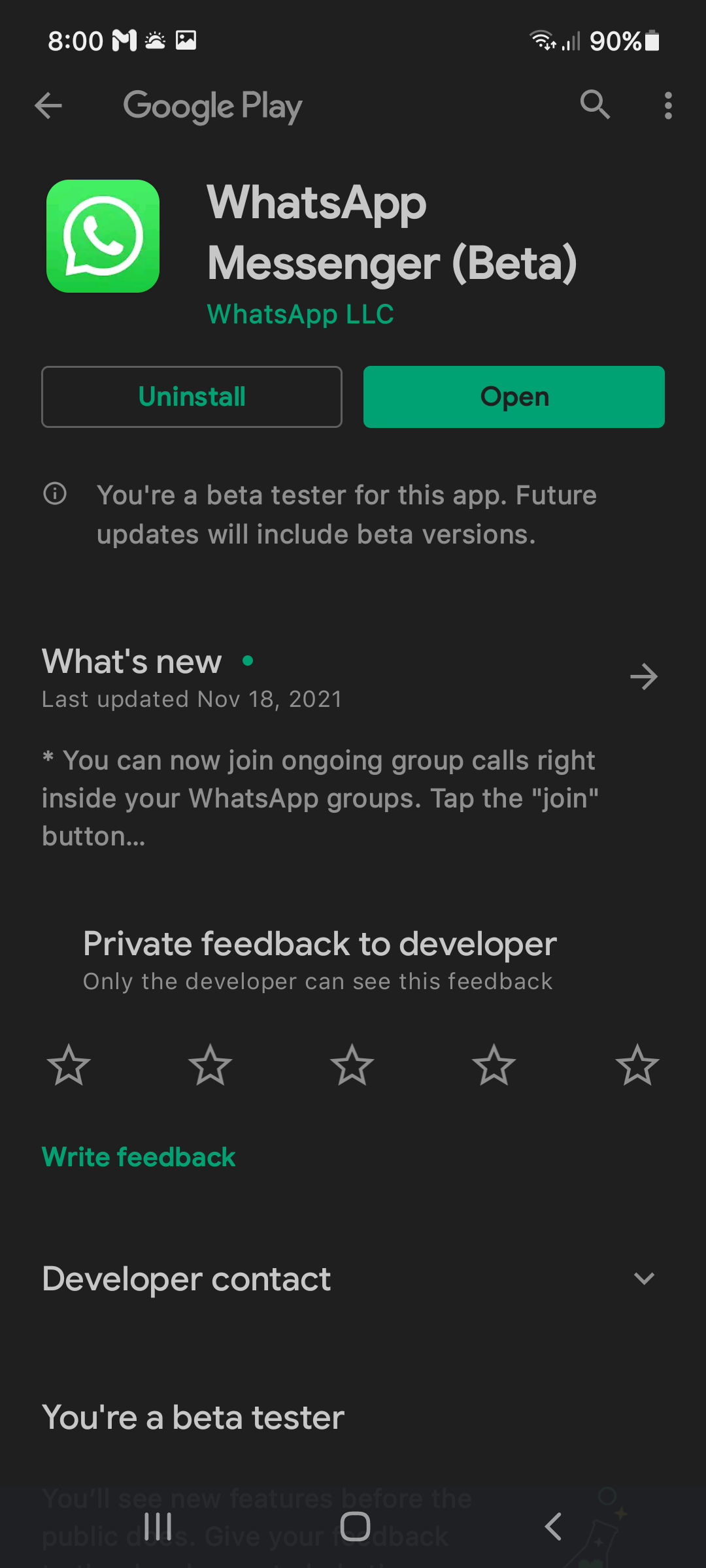
Task: Open the Write feedback link
Action: (x=138, y=1156)
